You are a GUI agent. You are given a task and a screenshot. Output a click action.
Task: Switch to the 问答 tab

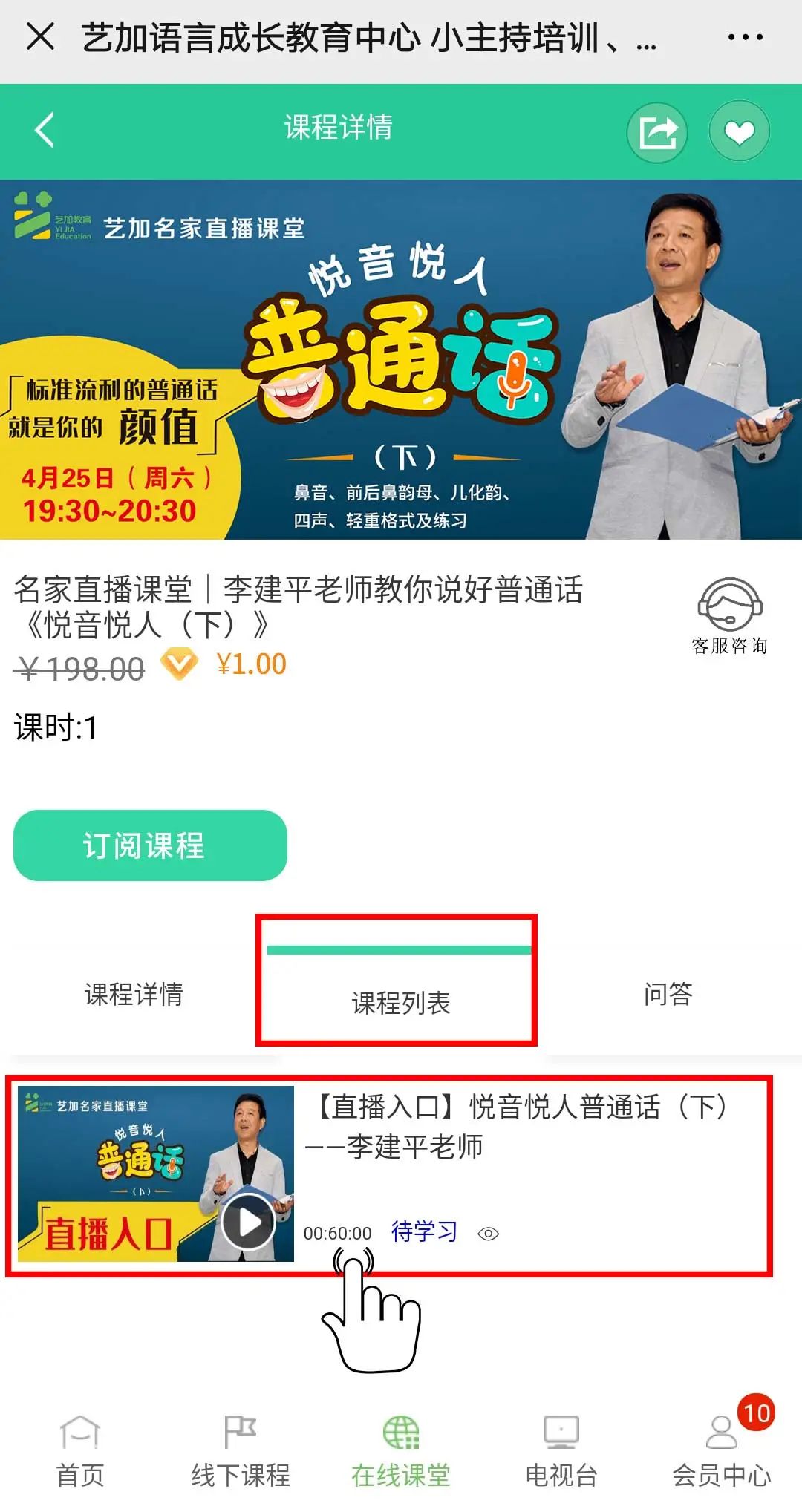pyautogui.click(x=668, y=994)
